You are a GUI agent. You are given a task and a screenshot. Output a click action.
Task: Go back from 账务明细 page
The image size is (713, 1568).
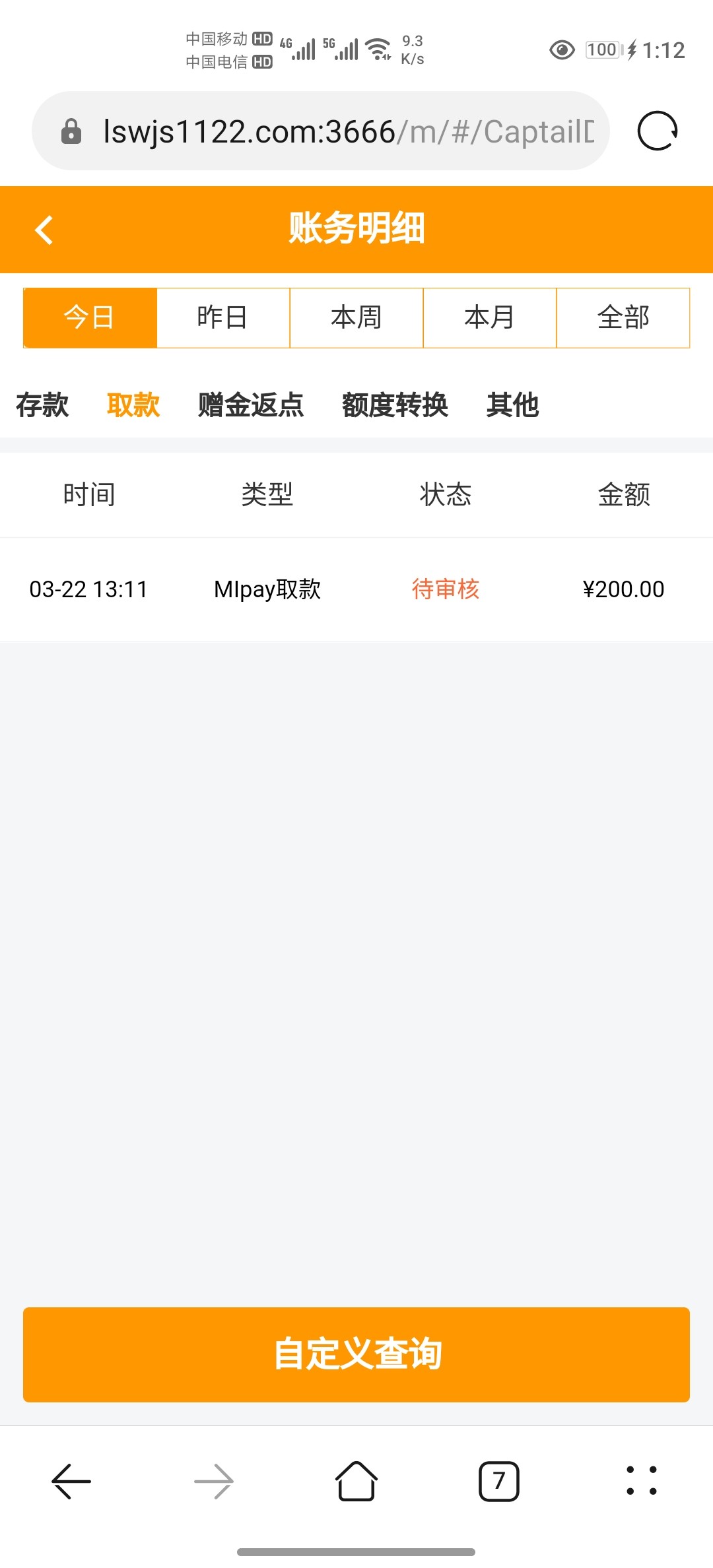point(44,230)
